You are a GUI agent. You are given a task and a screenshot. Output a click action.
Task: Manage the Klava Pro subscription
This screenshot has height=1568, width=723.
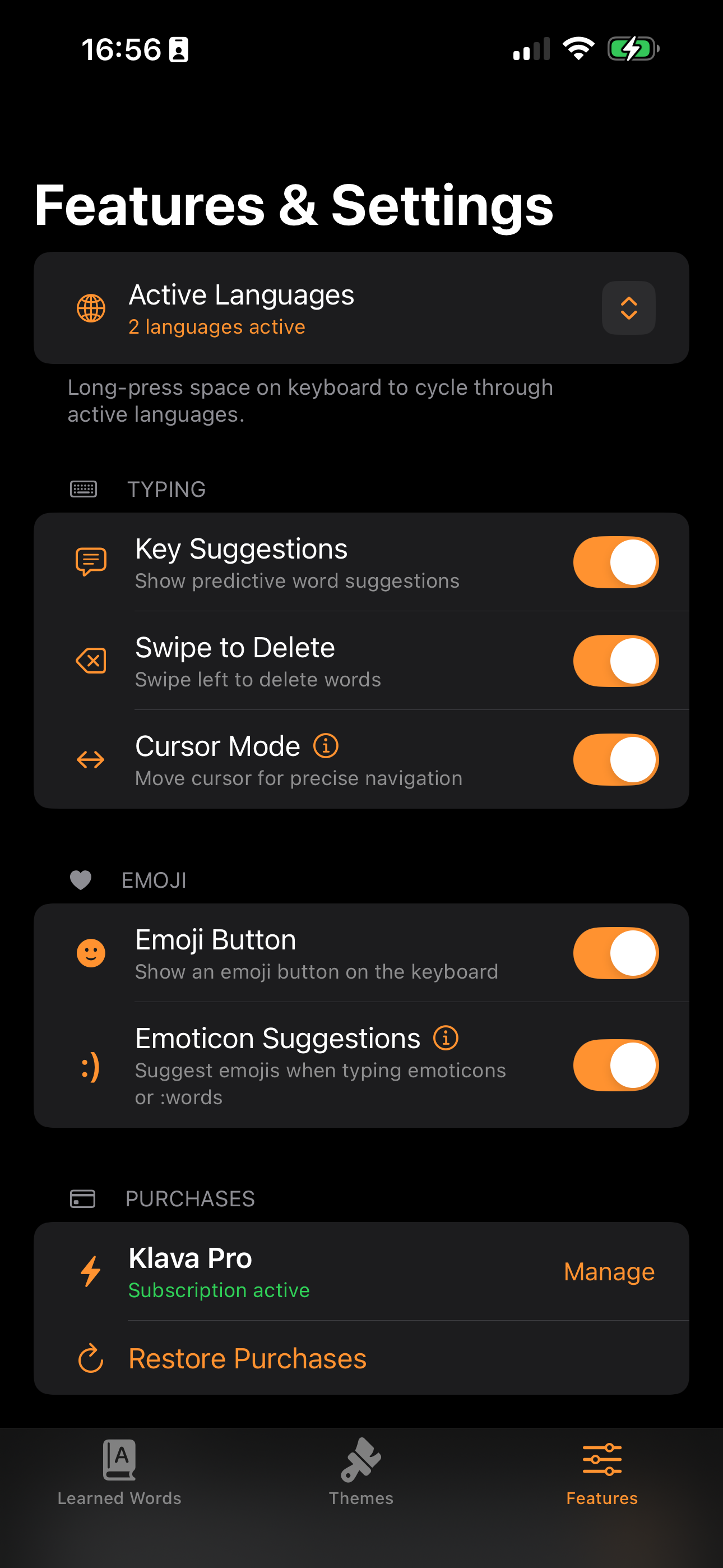(x=609, y=1271)
